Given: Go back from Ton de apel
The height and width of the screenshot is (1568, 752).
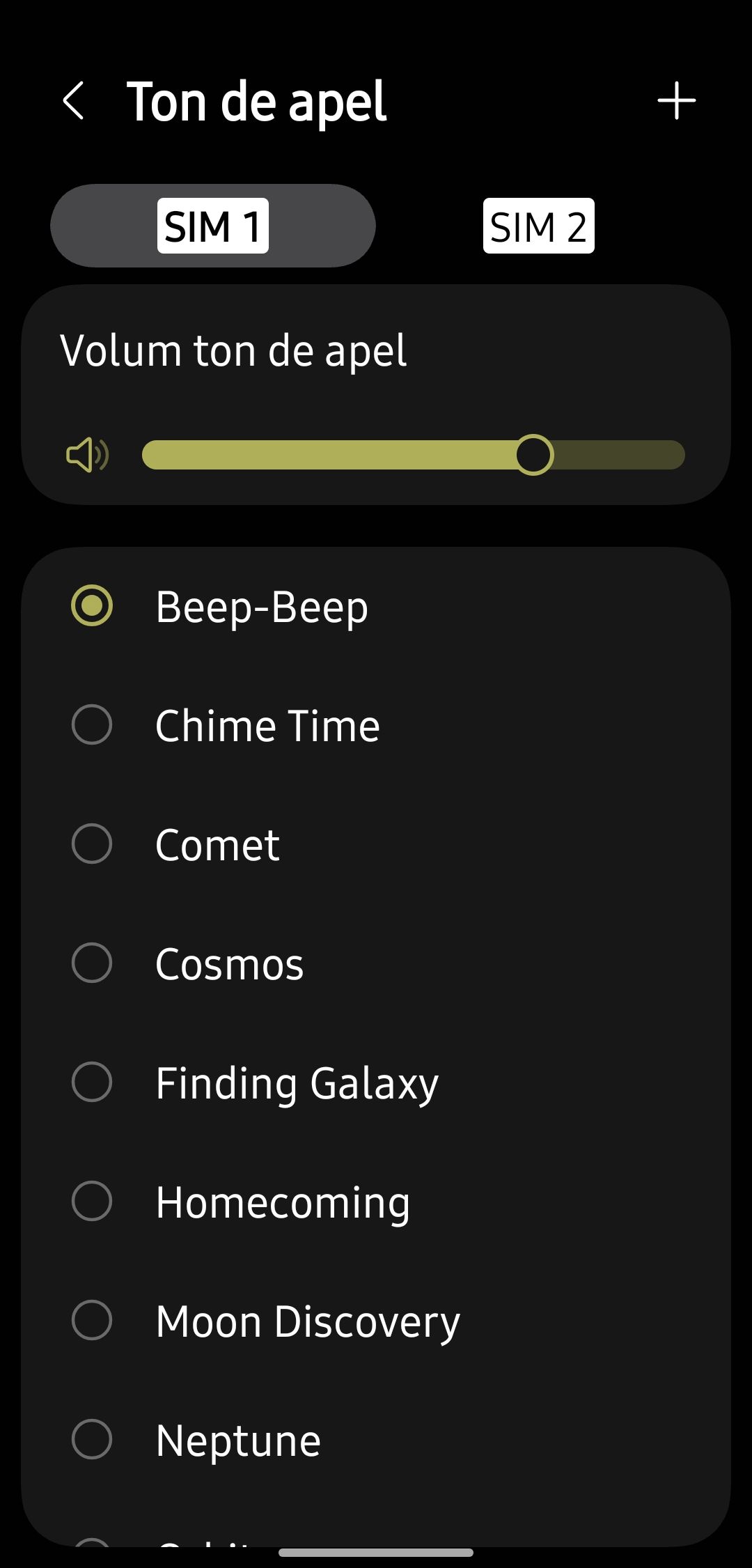Looking at the screenshot, I should point(74,101).
